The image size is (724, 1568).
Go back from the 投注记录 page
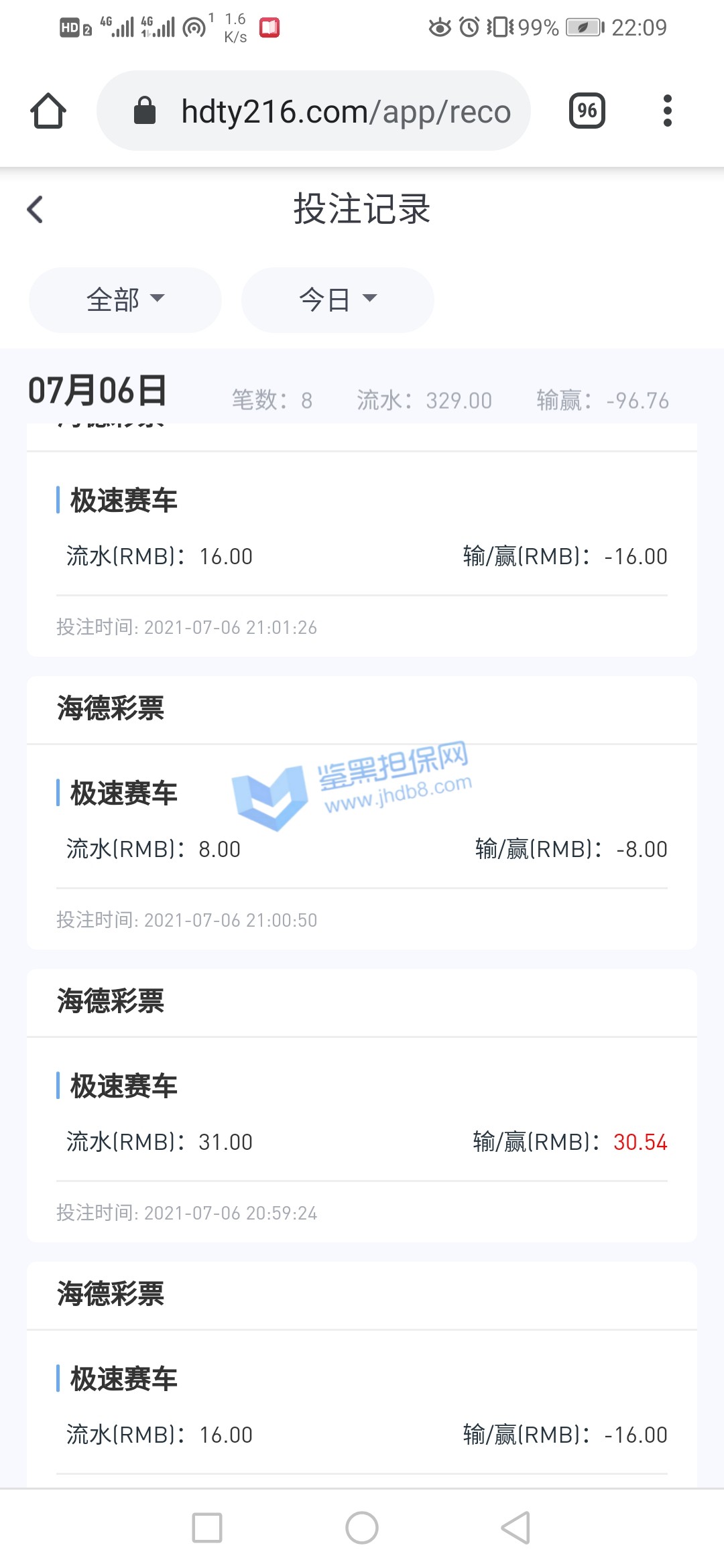(36, 209)
